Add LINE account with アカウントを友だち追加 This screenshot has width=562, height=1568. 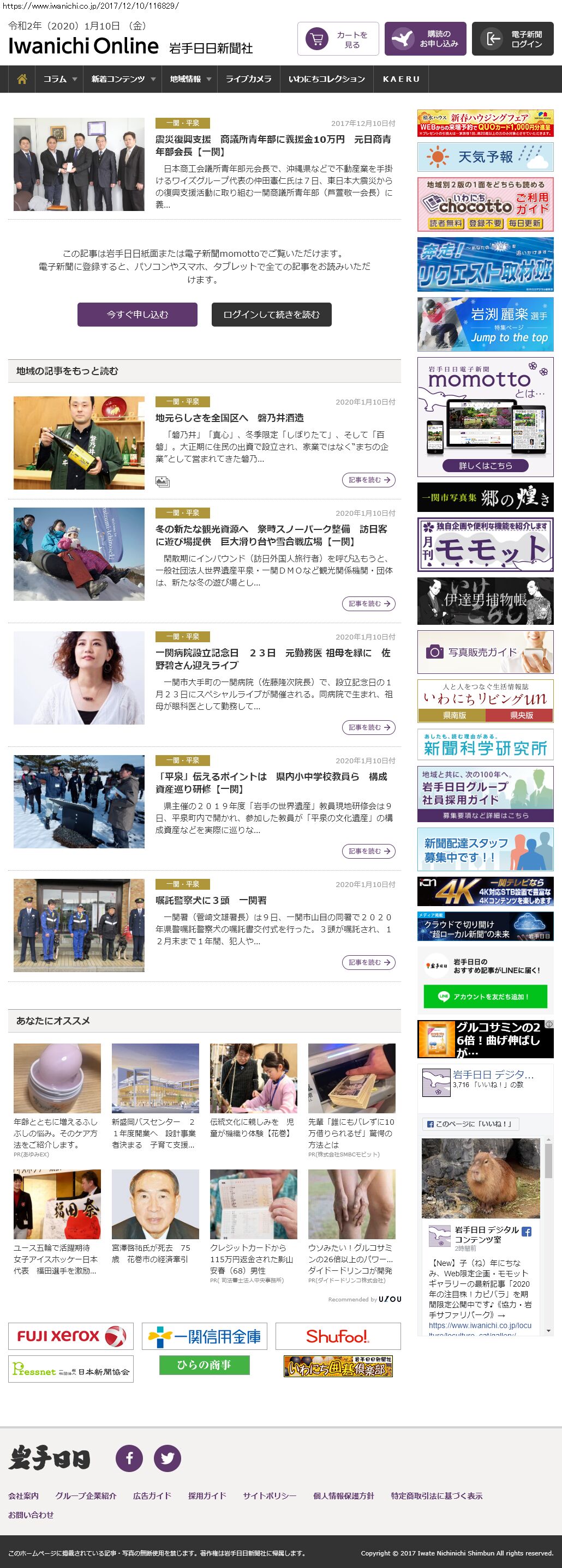point(485,997)
